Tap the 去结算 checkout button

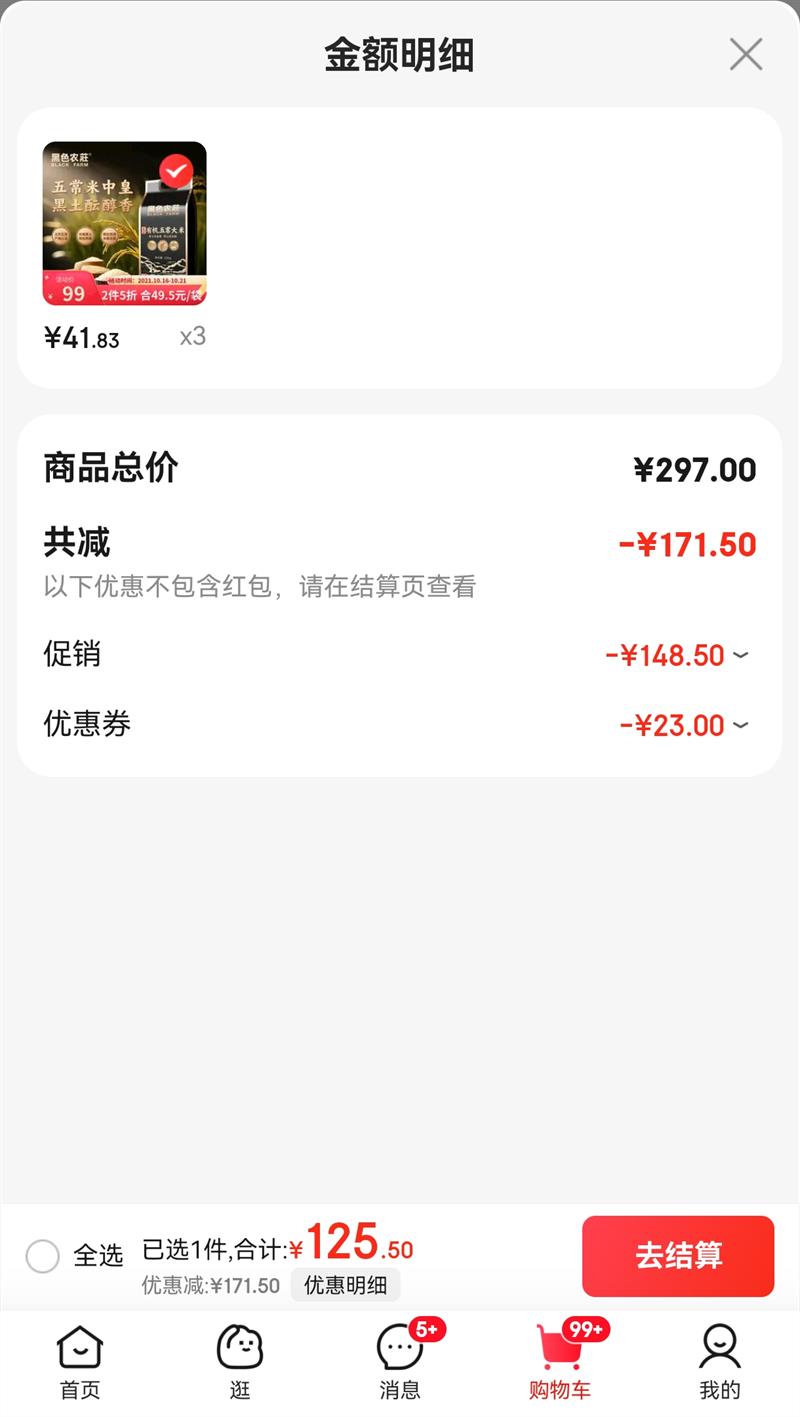678,1257
